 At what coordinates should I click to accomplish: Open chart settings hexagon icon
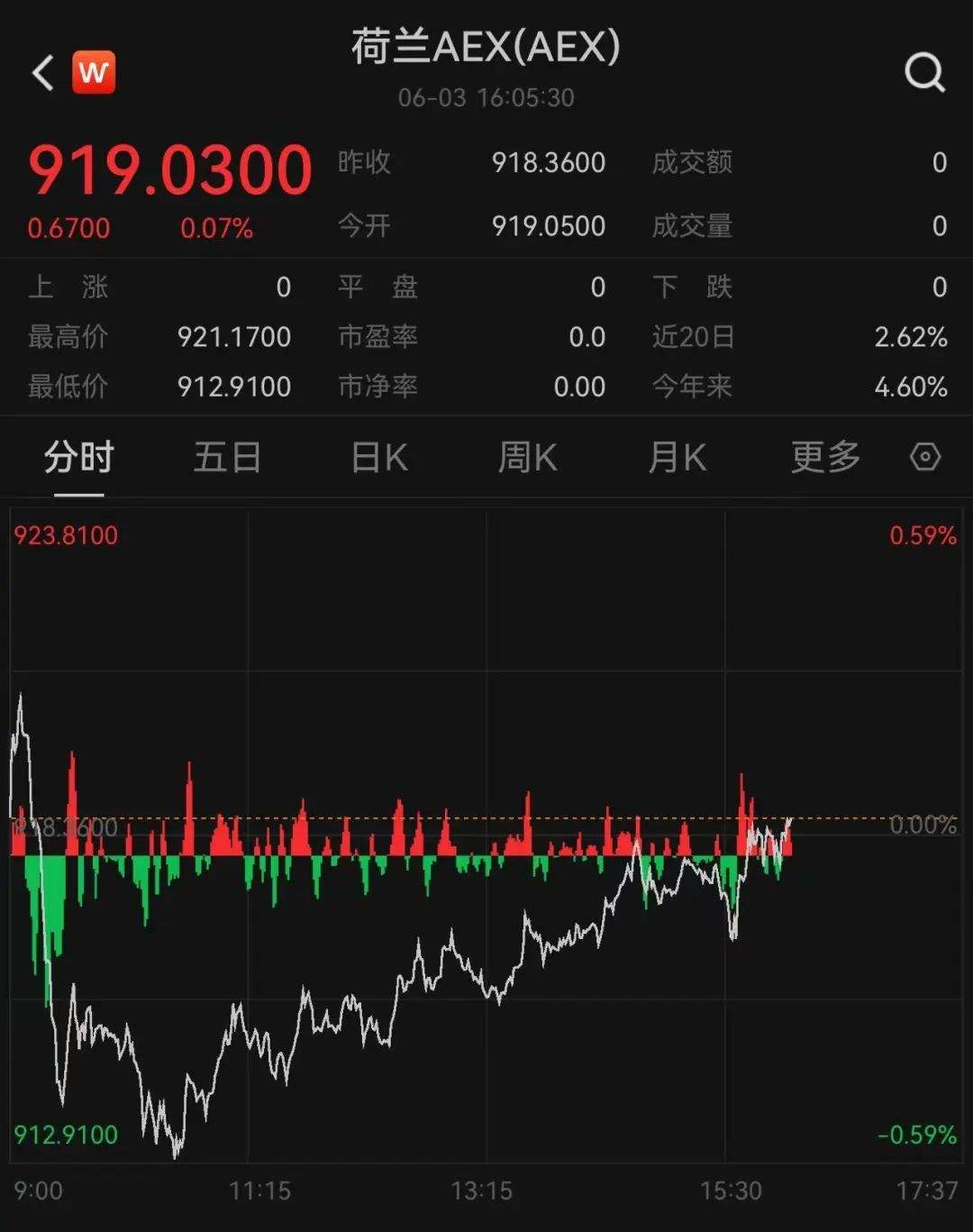coord(925,458)
